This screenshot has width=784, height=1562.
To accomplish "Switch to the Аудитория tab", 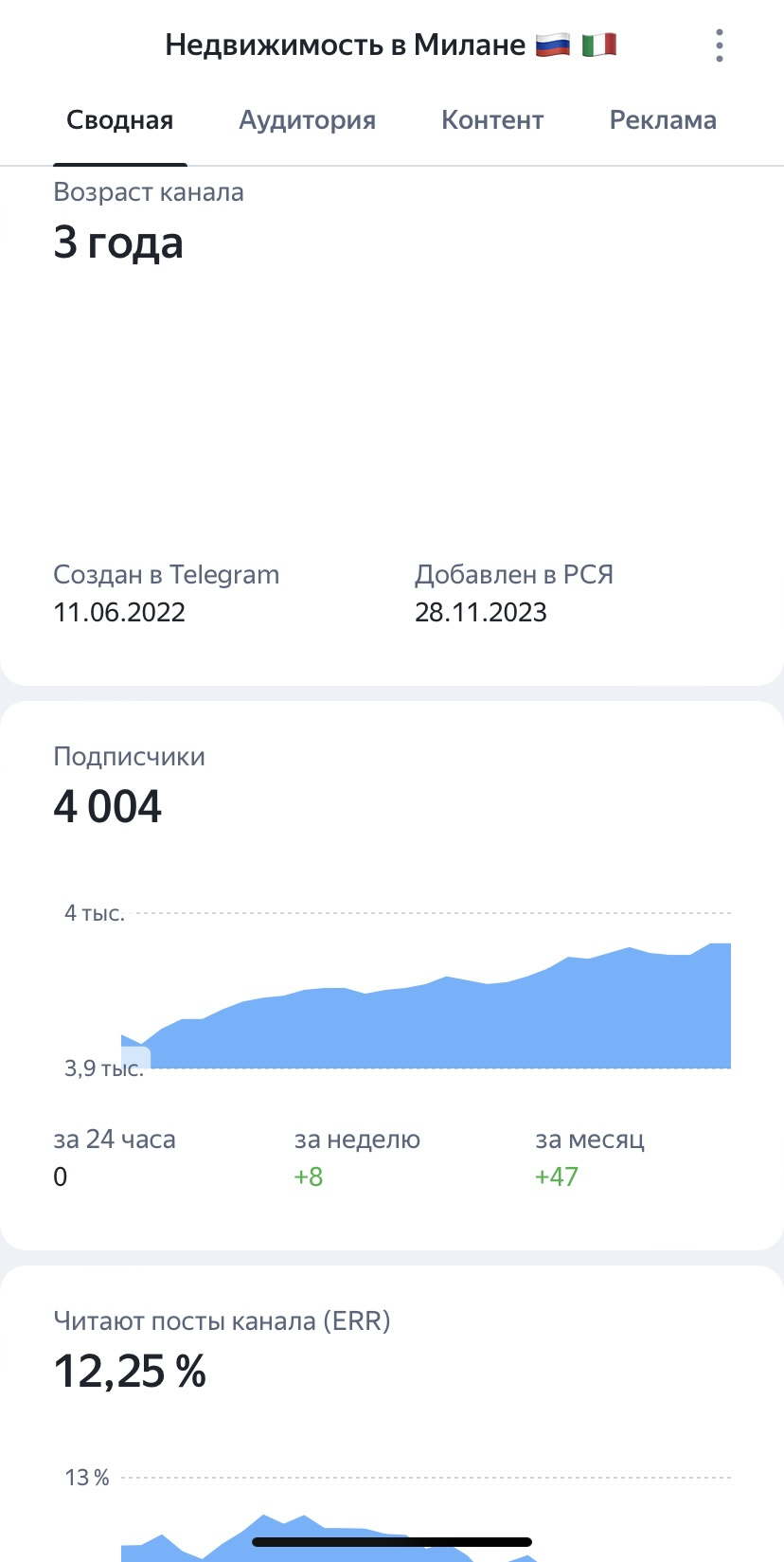I will point(308,120).
